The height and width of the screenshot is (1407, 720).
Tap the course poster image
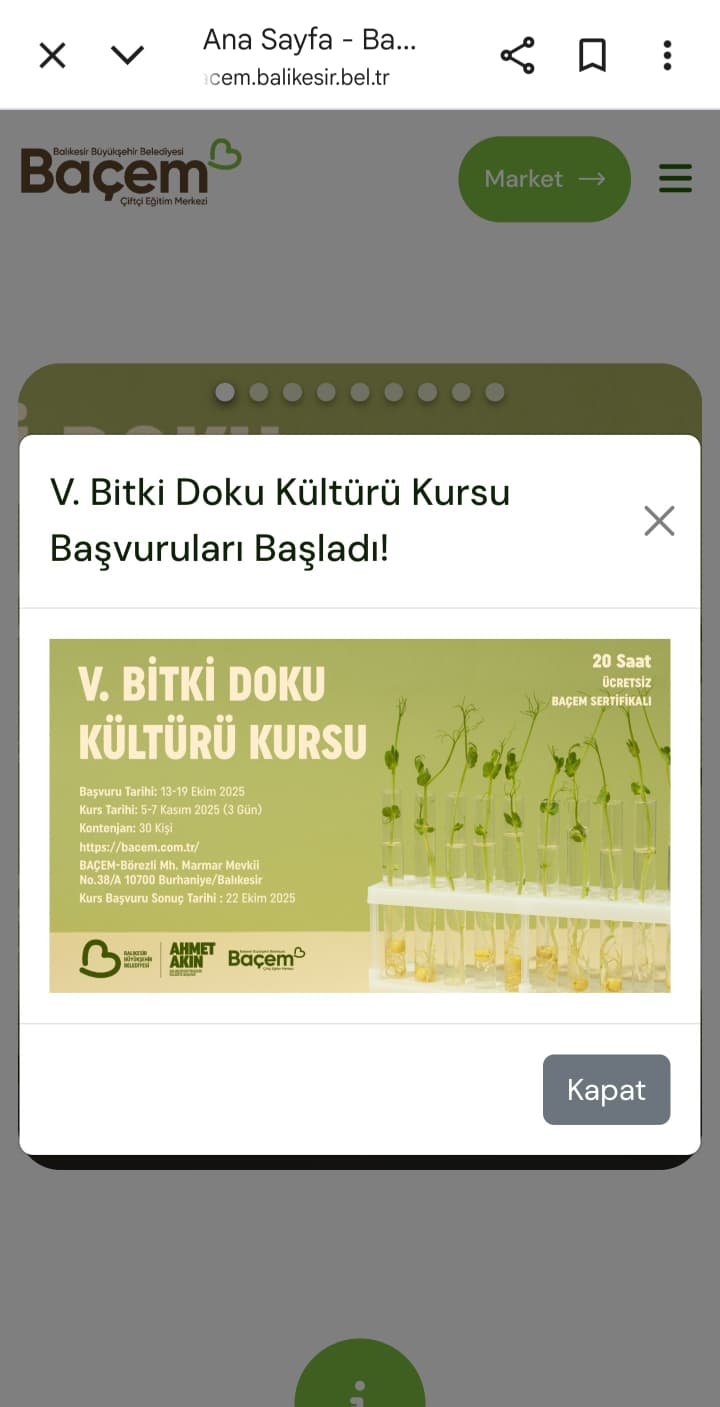pos(360,814)
